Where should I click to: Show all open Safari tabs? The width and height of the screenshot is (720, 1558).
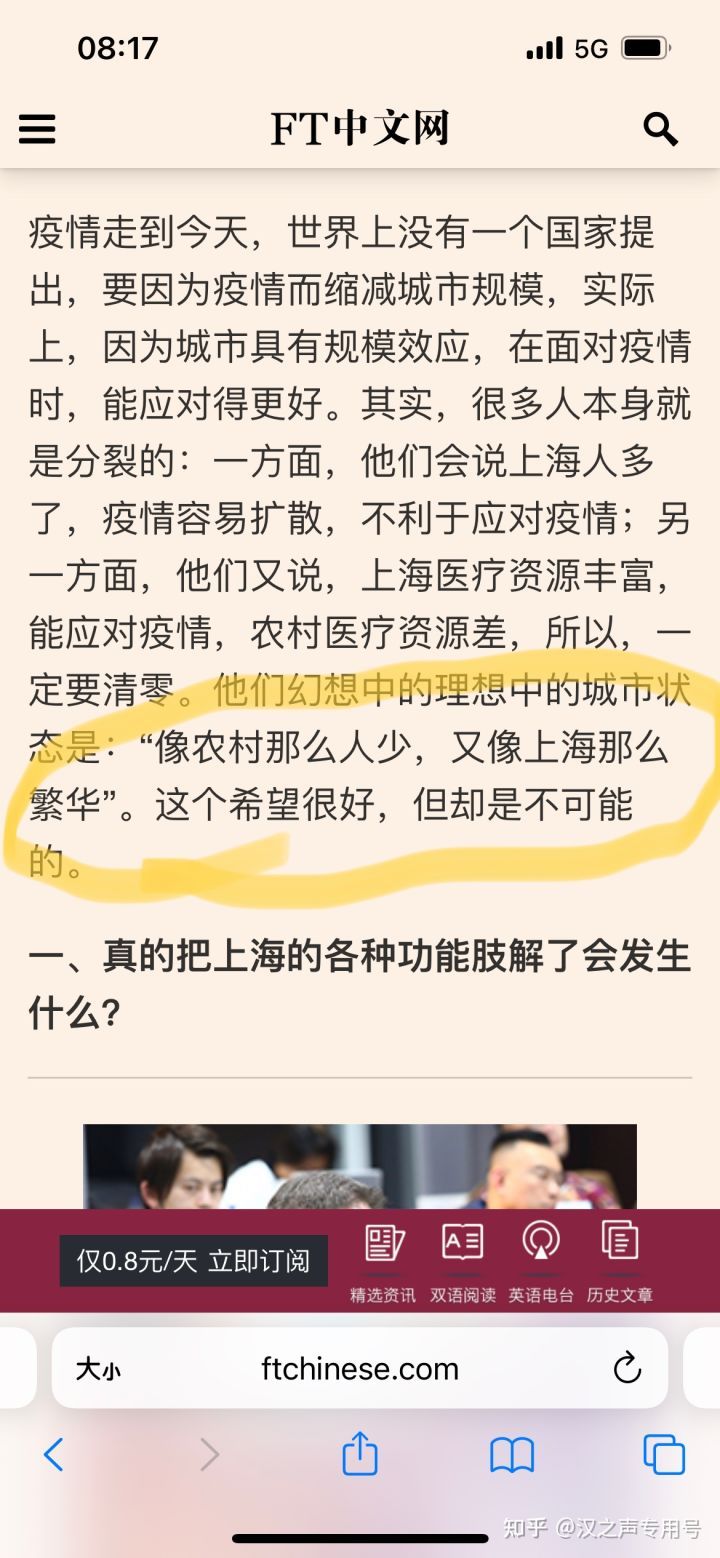click(664, 1454)
